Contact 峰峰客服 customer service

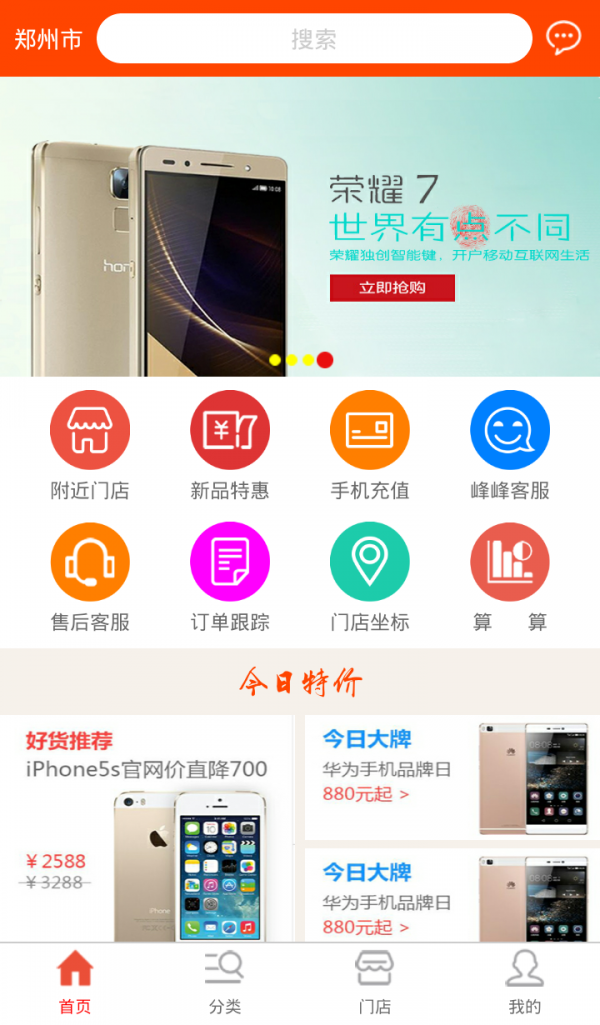[510, 445]
